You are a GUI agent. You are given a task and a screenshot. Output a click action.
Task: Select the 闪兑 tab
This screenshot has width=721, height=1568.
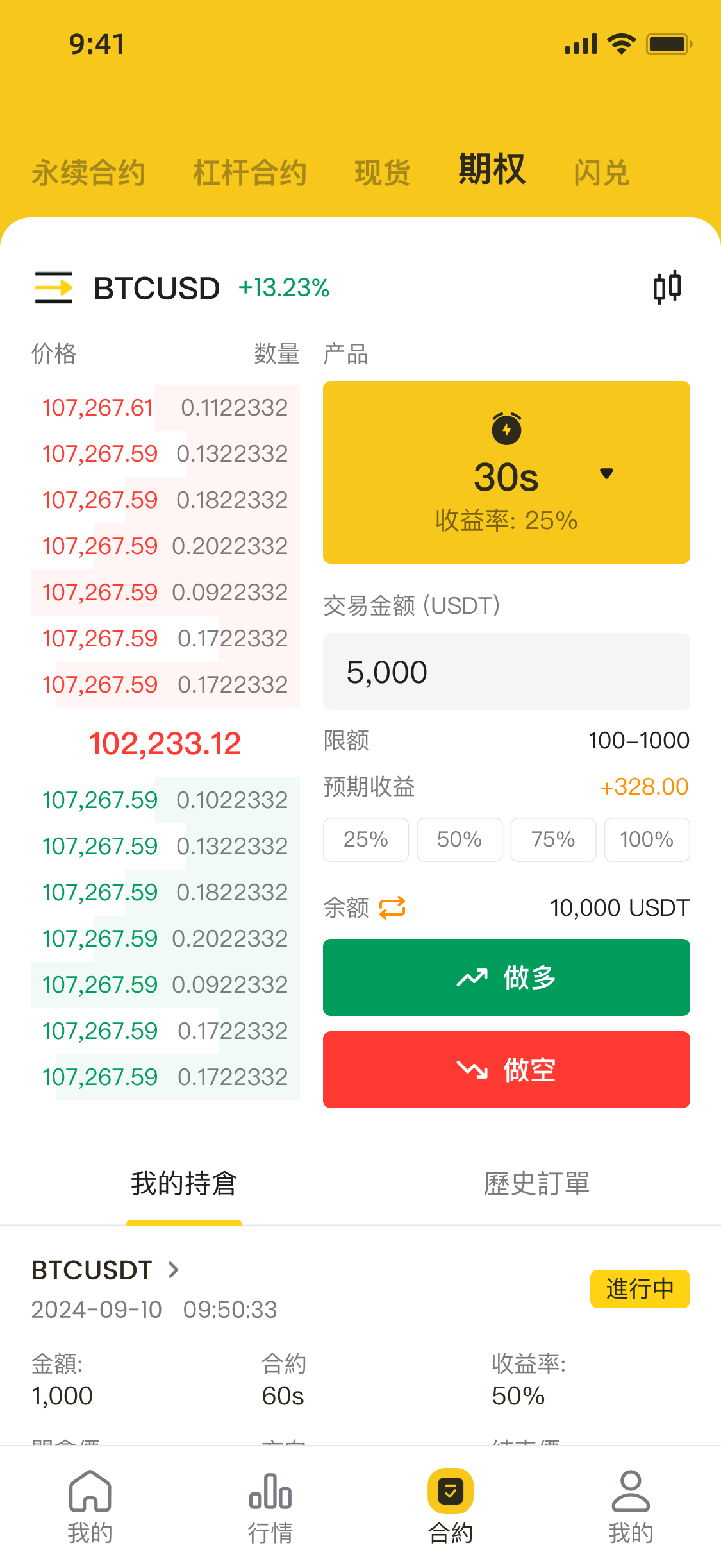pyautogui.click(x=601, y=173)
